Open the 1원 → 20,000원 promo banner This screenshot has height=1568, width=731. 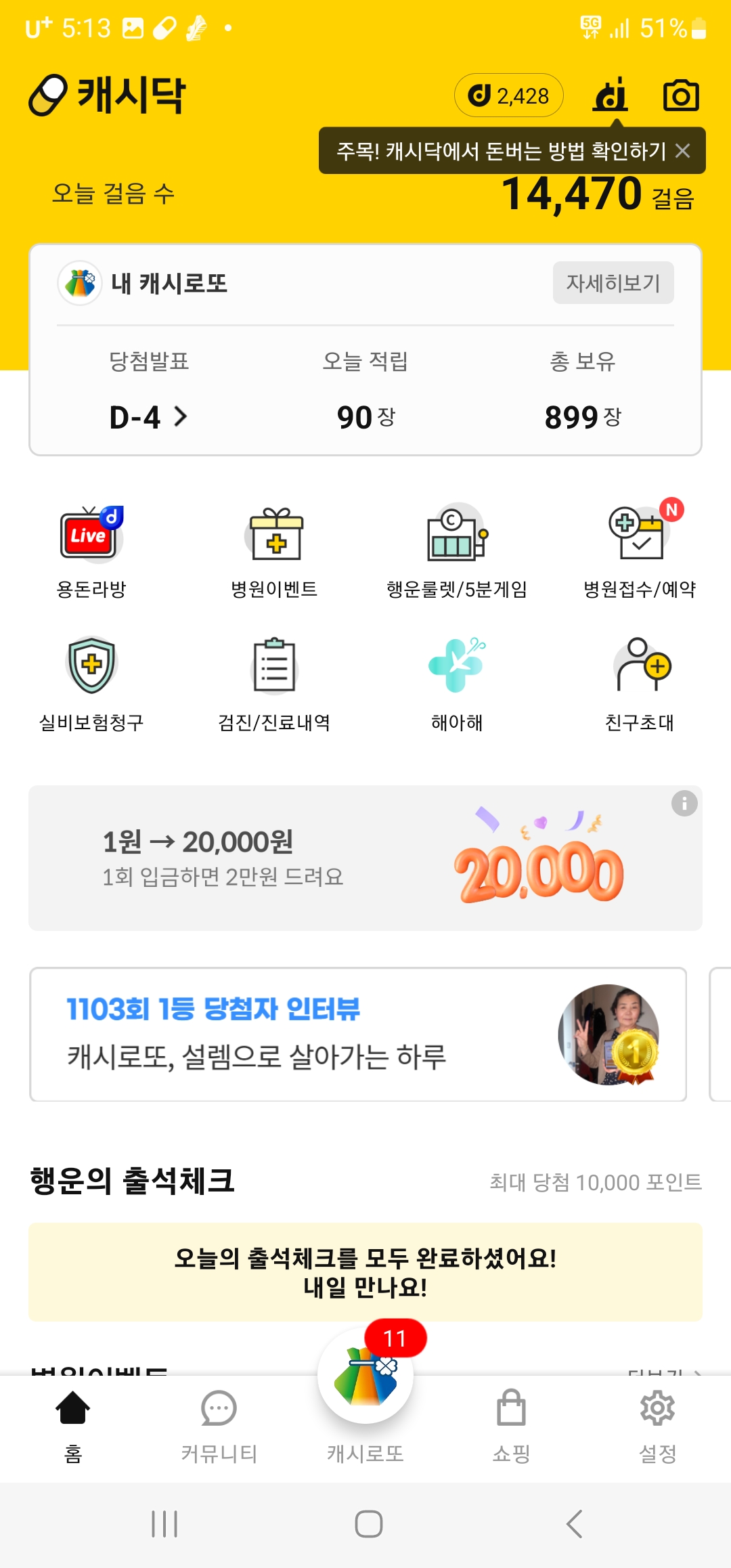(338, 858)
